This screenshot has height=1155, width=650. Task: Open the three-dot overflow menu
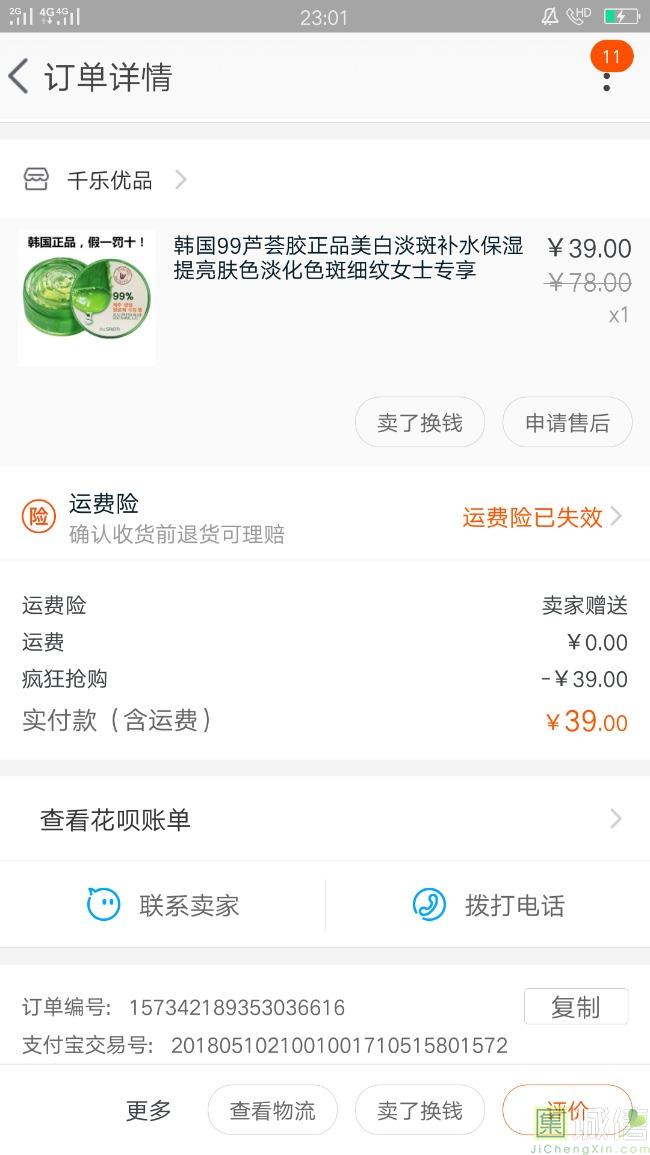[606, 78]
